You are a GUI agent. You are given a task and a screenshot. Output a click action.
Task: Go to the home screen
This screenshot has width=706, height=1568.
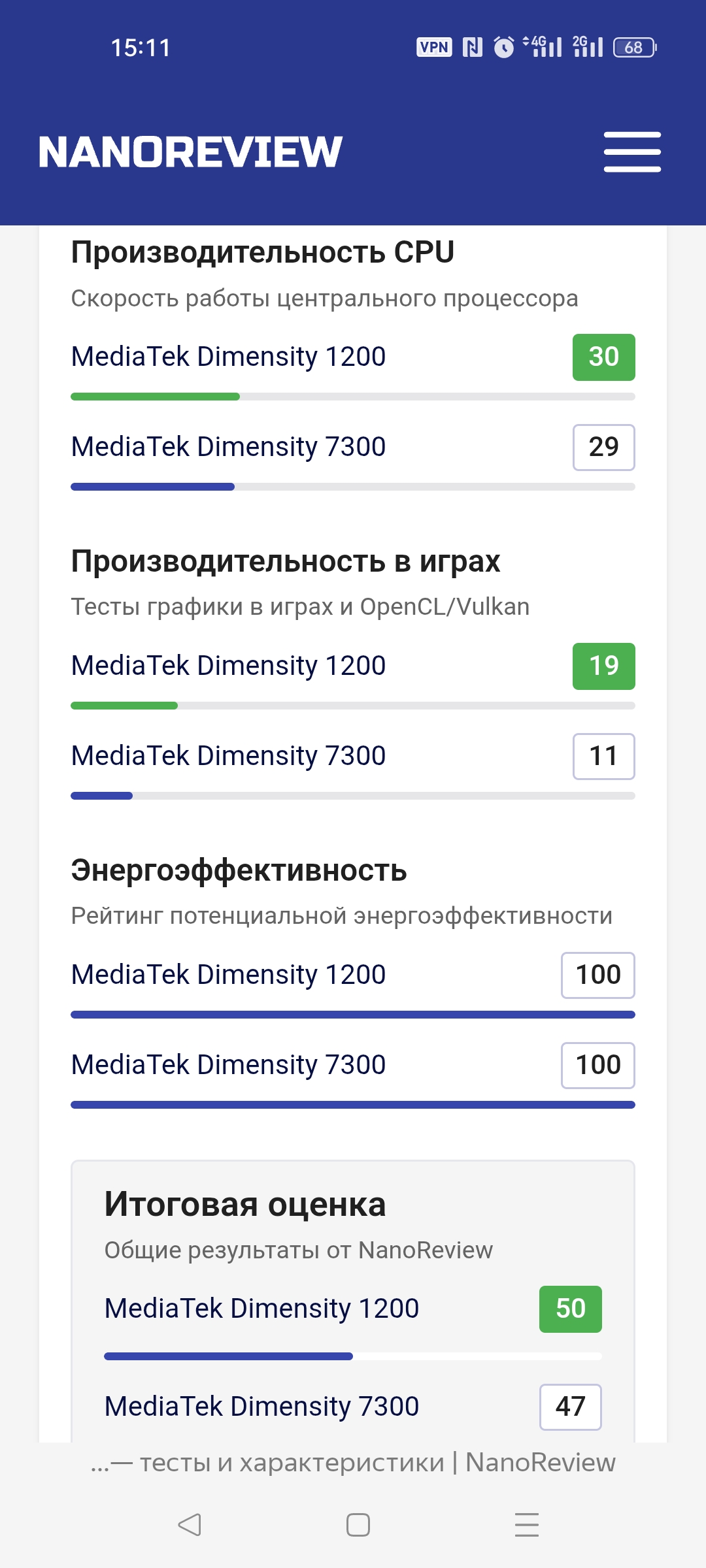[x=358, y=1525]
